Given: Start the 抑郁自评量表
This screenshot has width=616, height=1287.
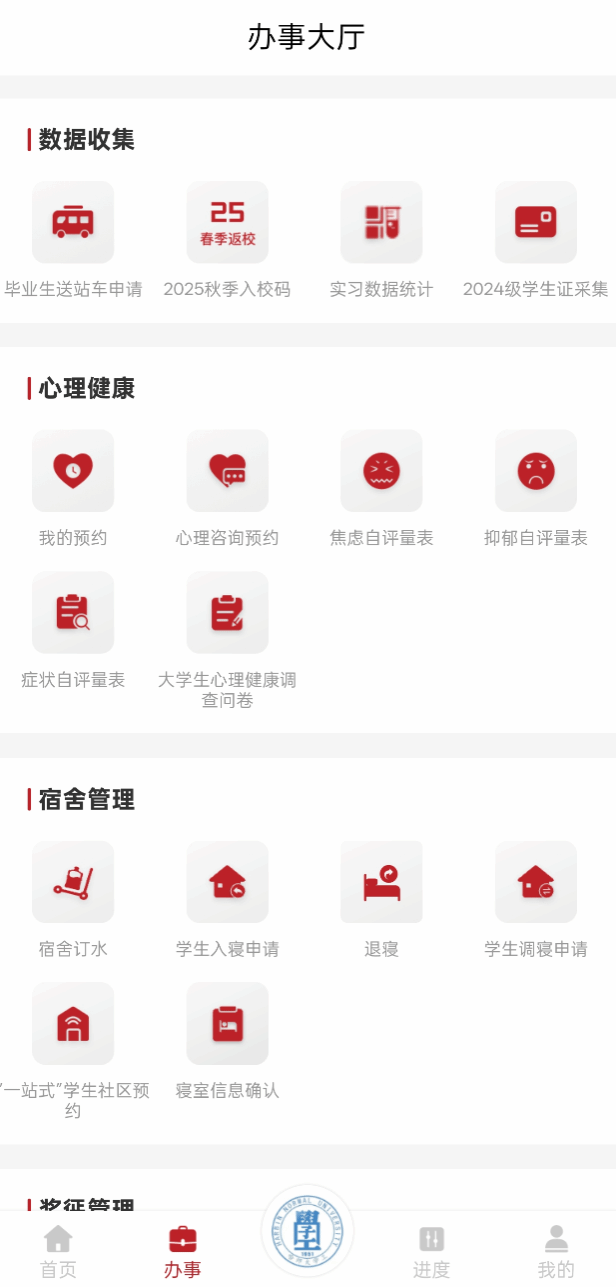Looking at the screenshot, I should 535,471.
